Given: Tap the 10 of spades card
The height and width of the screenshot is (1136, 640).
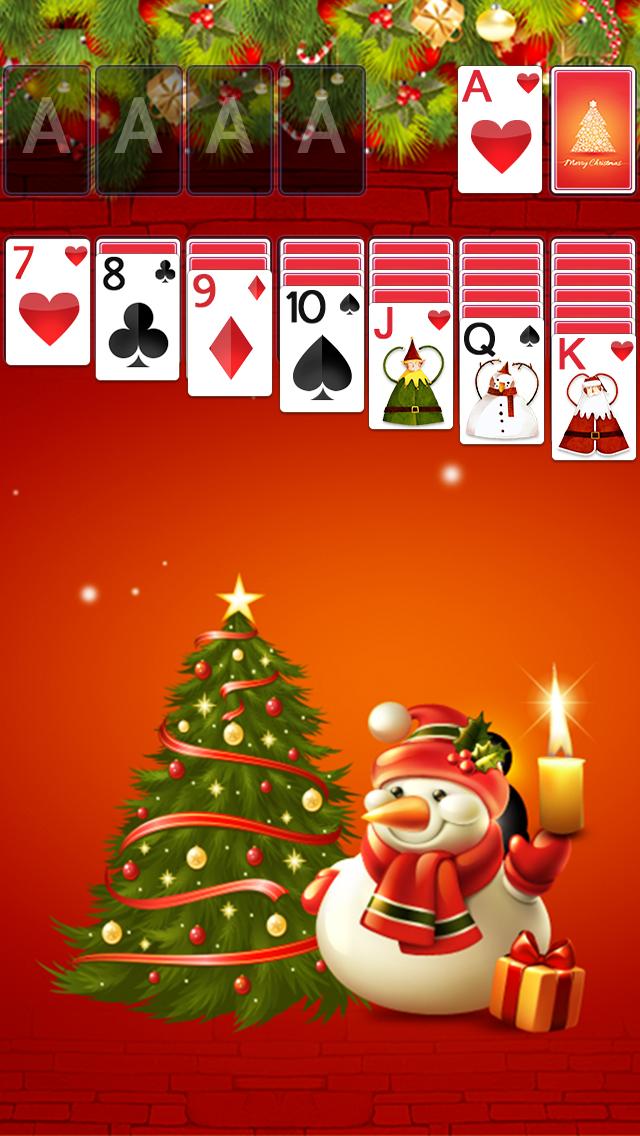Looking at the screenshot, I should click(x=322, y=349).
